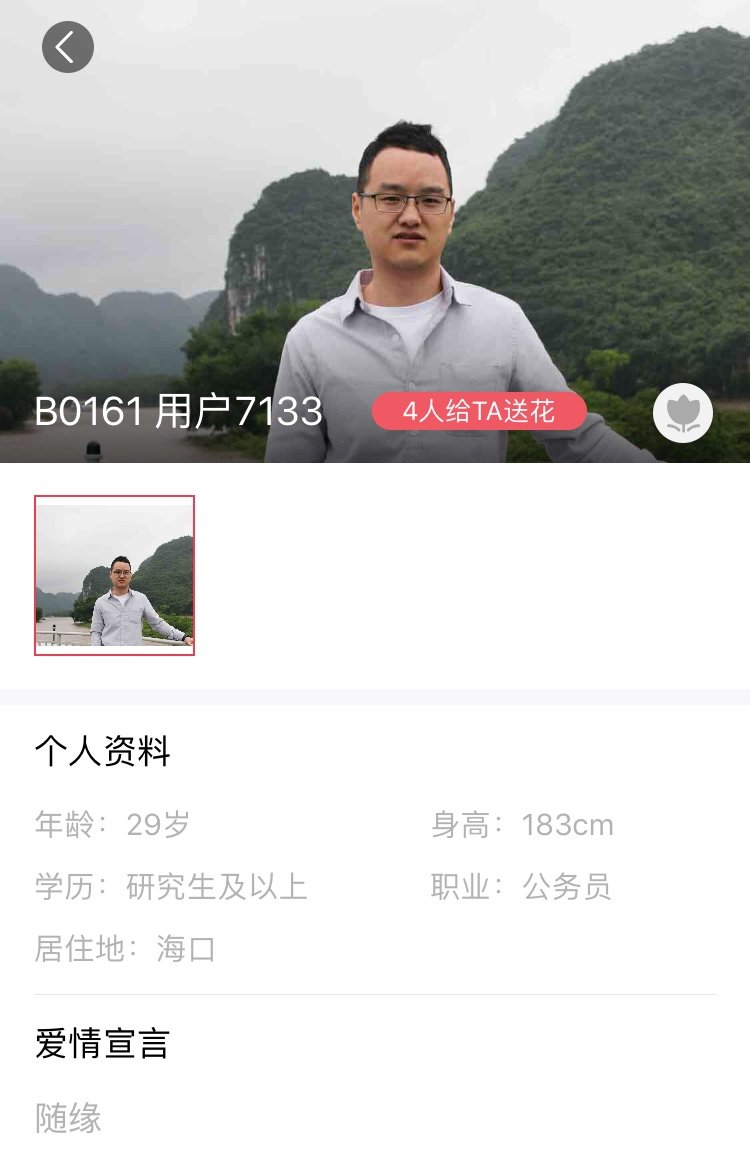This screenshot has height=1160, width=750.
Task: Select the photo thumbnail below the banner
Action: 115,576
